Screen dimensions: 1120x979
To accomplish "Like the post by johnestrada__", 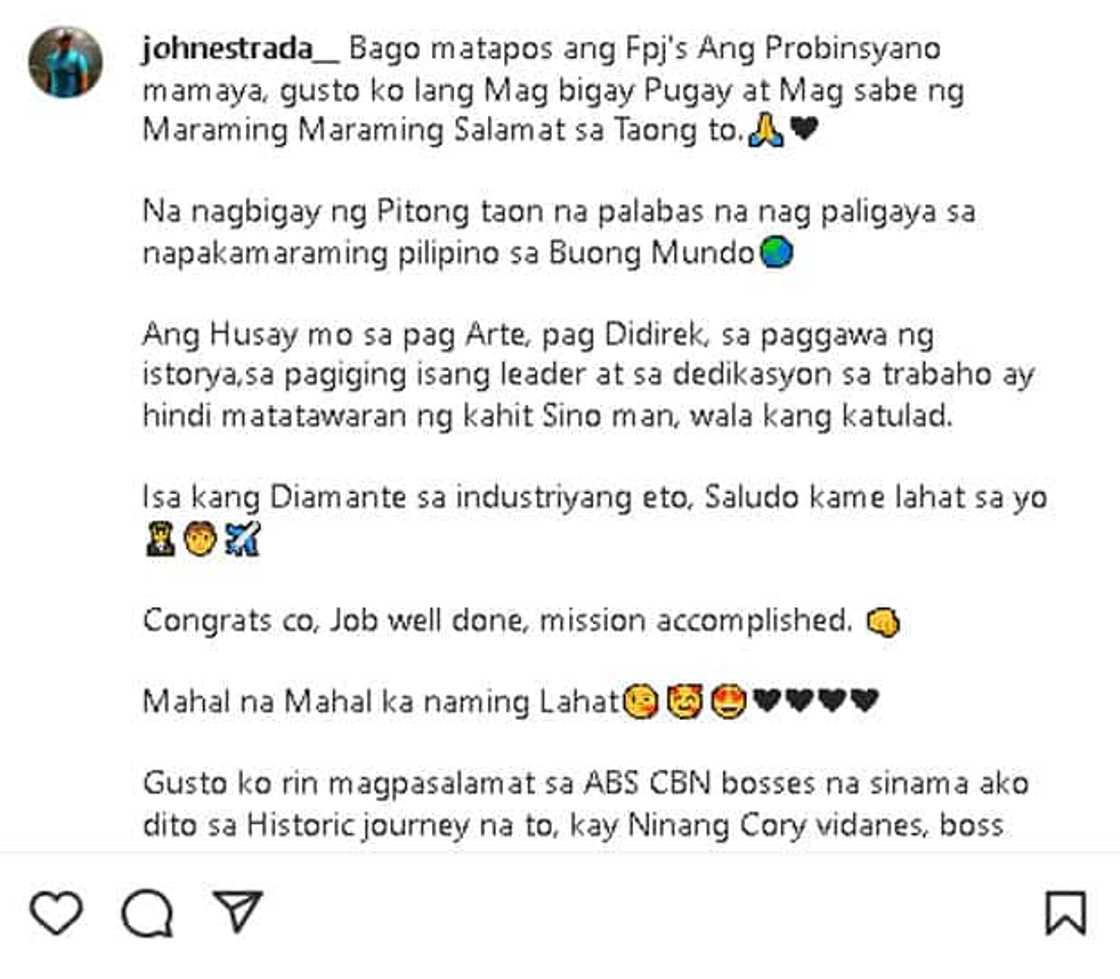I will pyautogui.click(x=55, y=912).
